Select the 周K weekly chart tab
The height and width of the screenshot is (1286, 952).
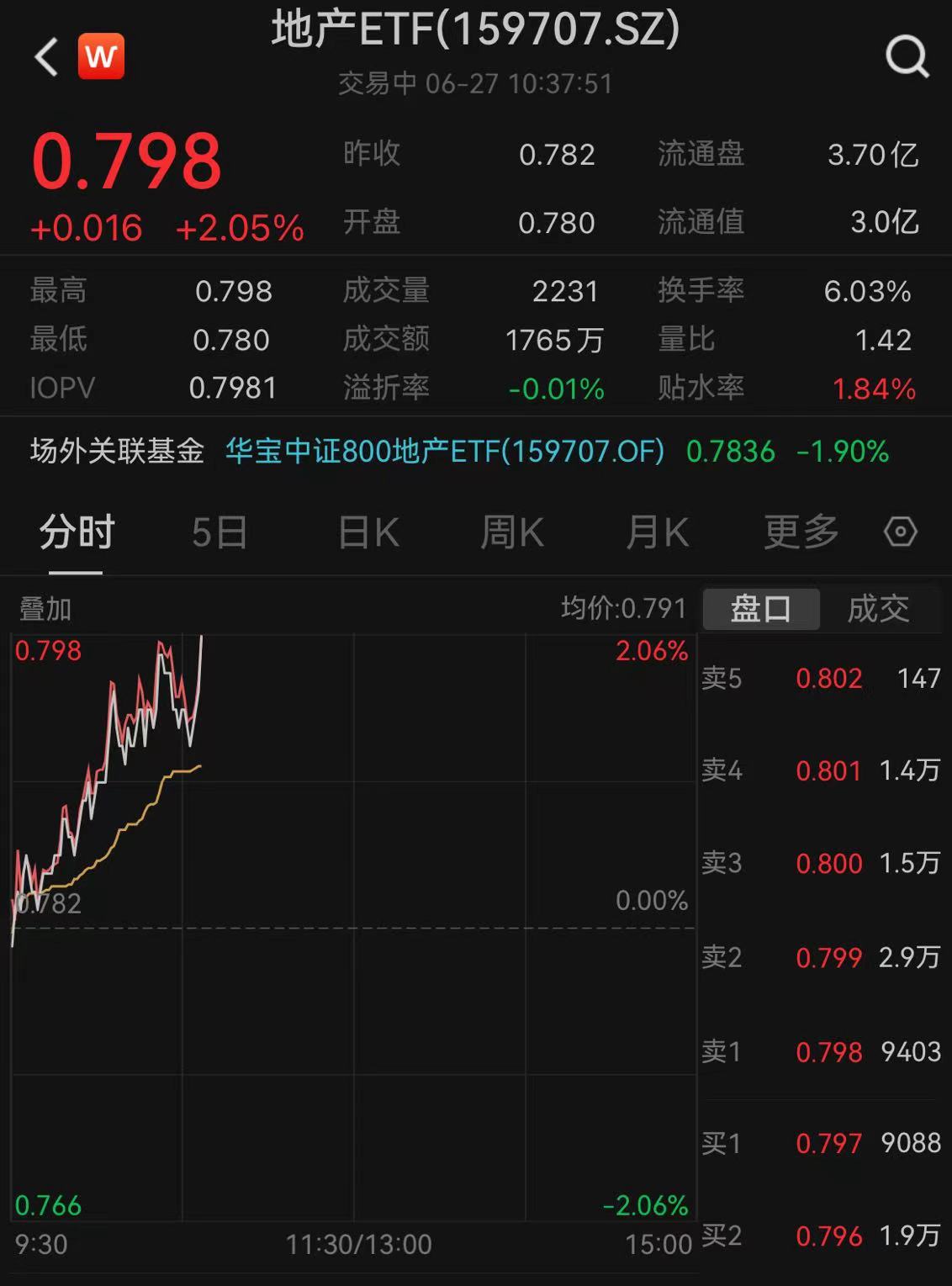point(511,532)
